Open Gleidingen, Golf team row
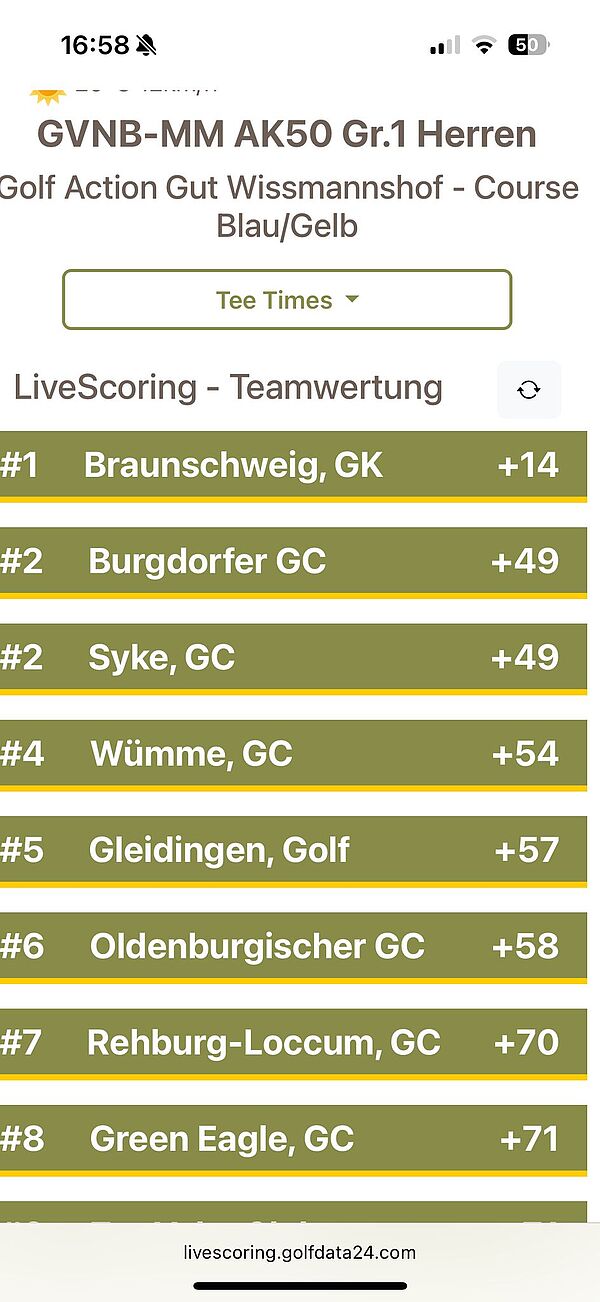 [293, 850]
